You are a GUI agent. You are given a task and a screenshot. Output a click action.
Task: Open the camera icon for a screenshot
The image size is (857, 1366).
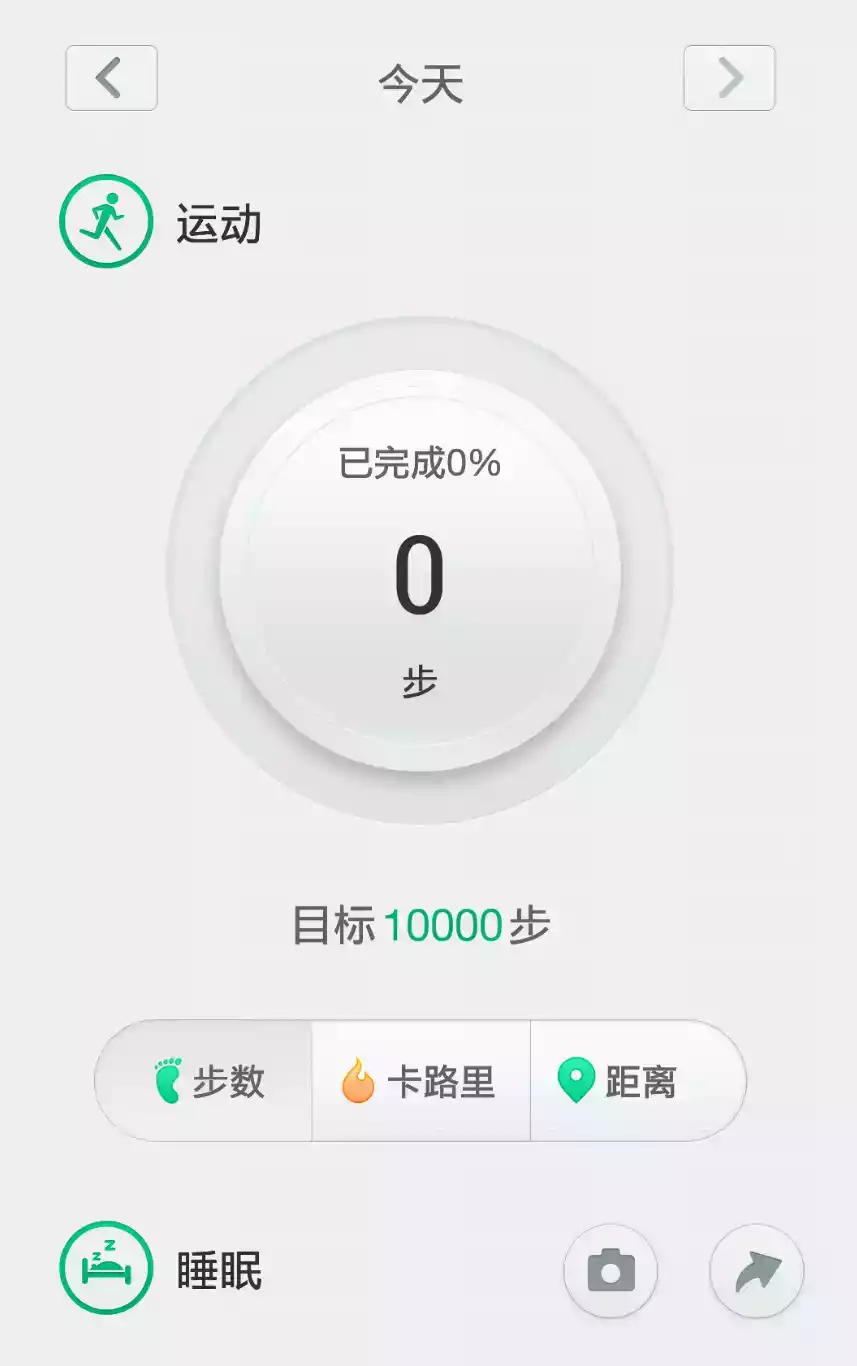[x=611, y=1272]
